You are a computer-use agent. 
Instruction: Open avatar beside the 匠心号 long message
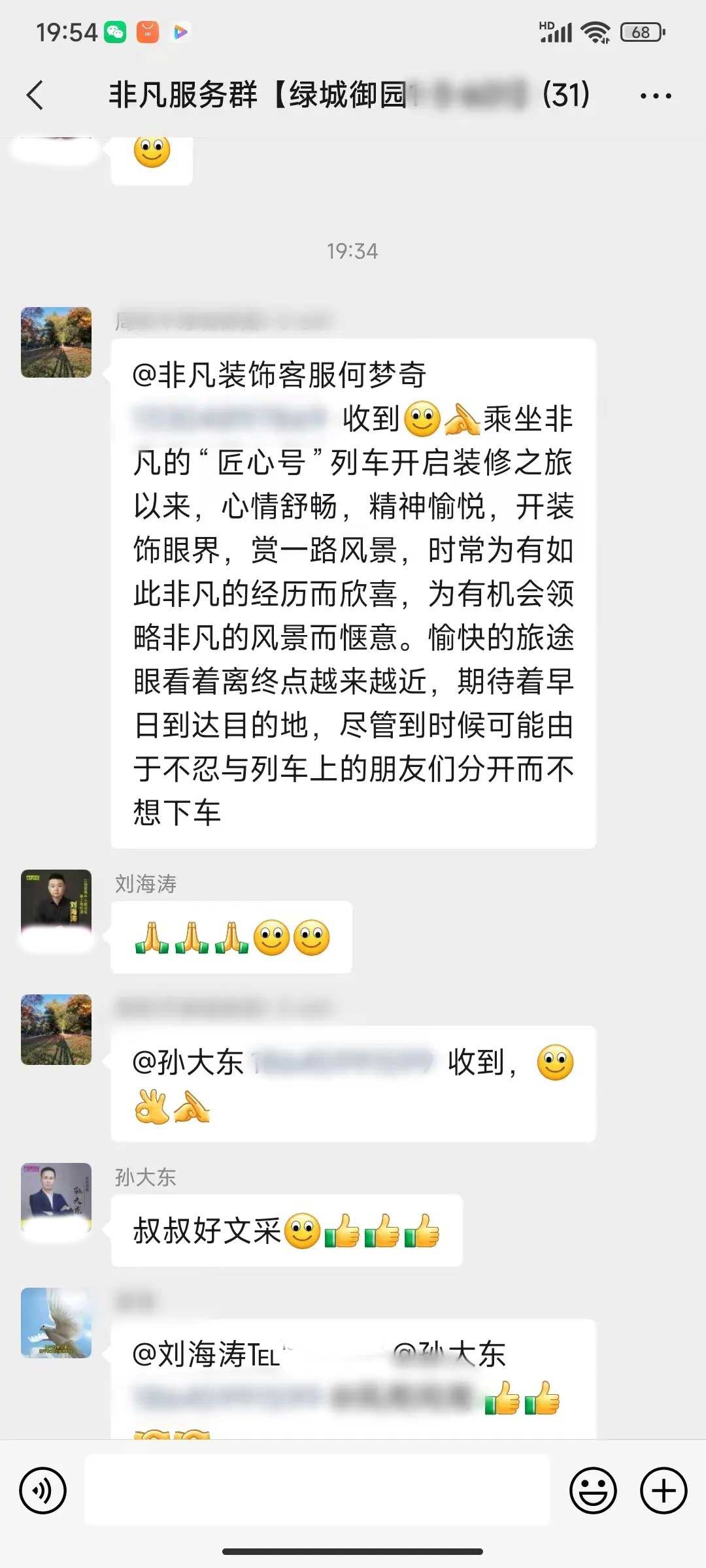coord(56,342)
